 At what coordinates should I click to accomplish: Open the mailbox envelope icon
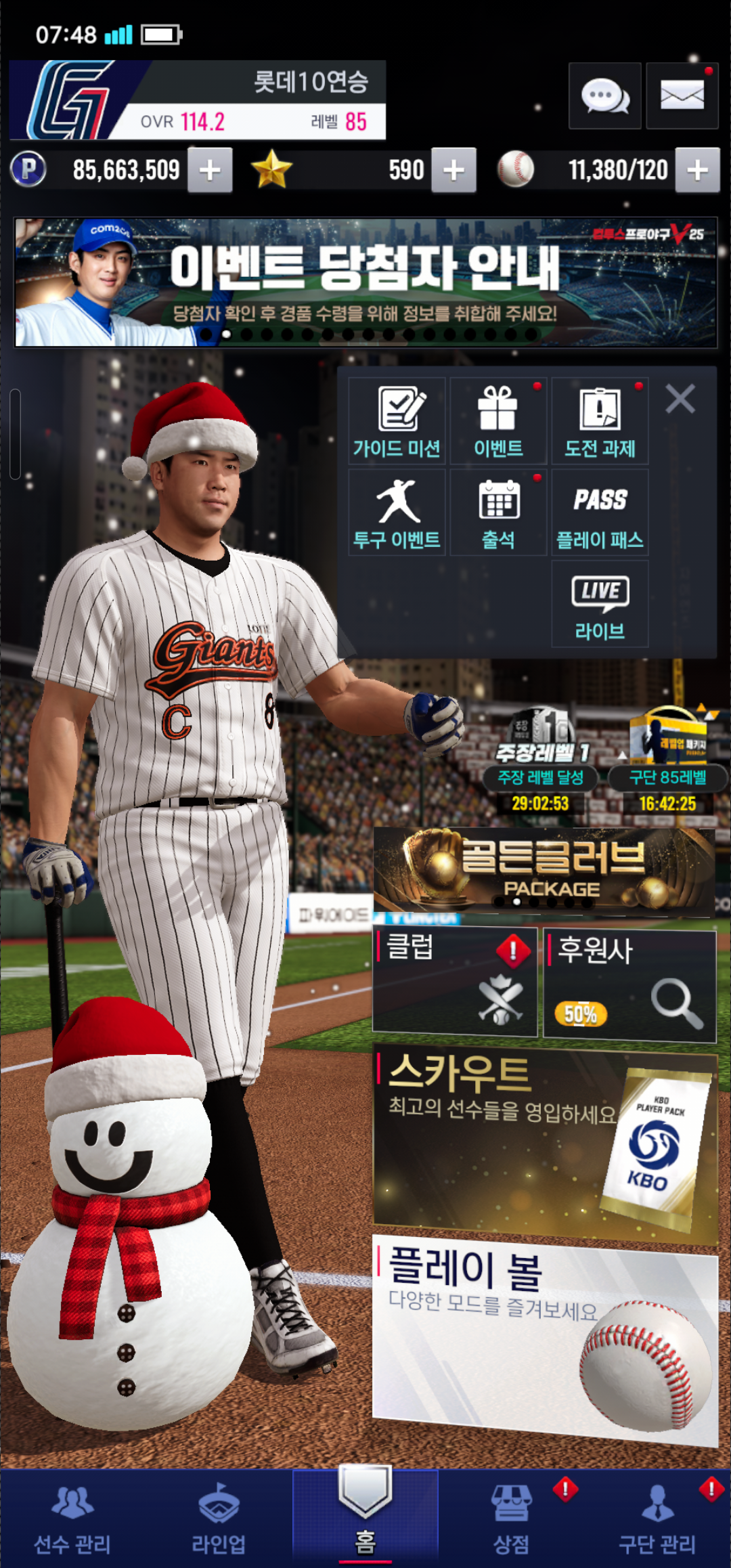pyautogui.click(x=682, y=96)
